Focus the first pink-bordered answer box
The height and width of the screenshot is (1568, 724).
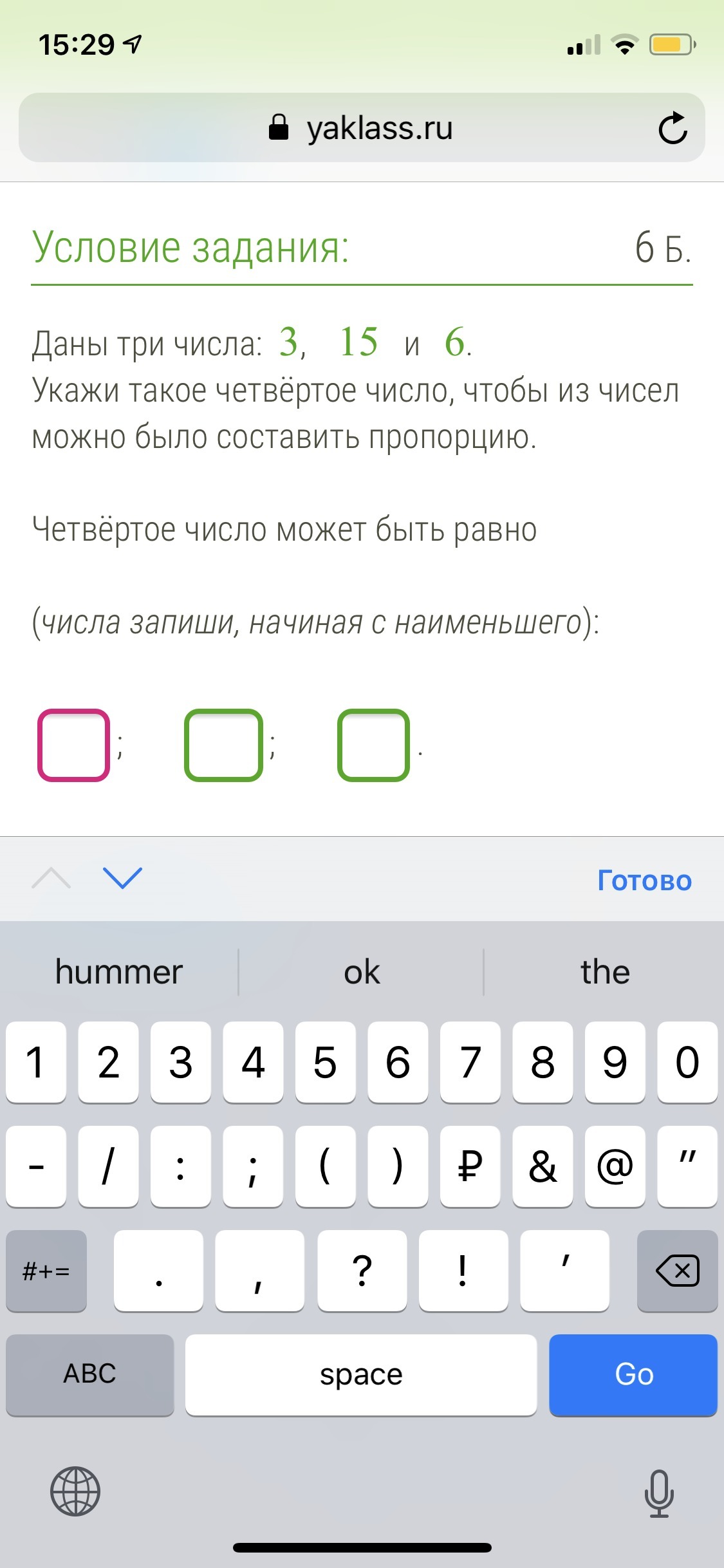coord(73,745)
